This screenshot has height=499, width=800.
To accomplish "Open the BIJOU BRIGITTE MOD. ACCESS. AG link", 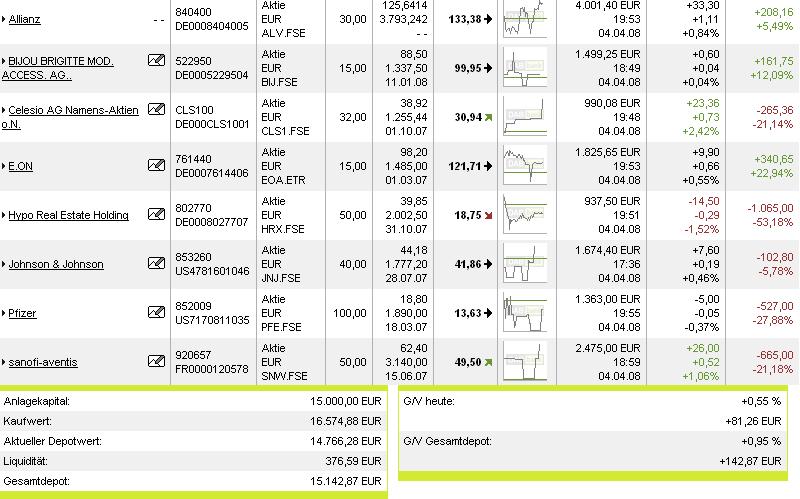I will [61, 61].
